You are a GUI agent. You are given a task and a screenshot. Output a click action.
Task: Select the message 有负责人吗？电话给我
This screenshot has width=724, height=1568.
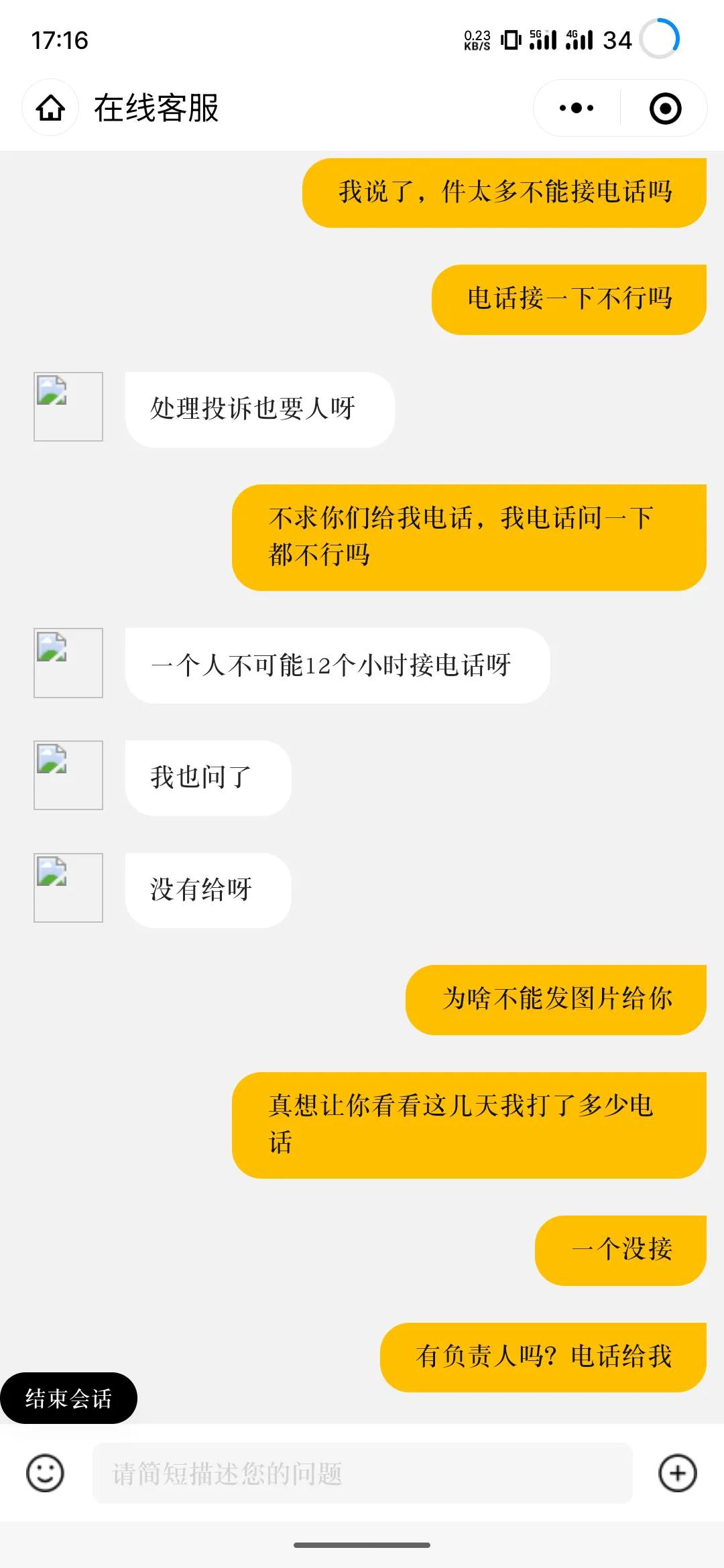point(543,1356)
